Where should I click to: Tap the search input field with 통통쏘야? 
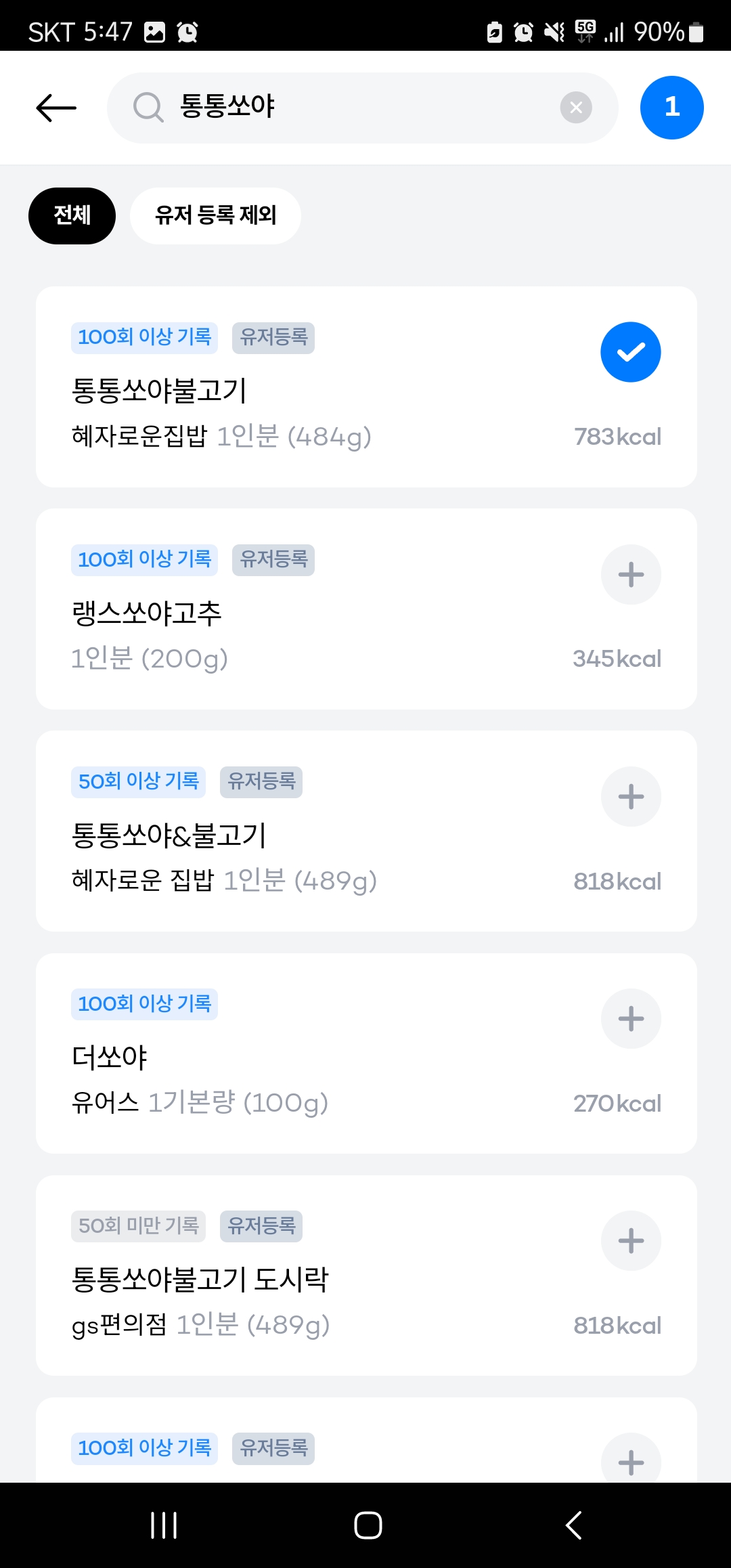coord(338,107)
